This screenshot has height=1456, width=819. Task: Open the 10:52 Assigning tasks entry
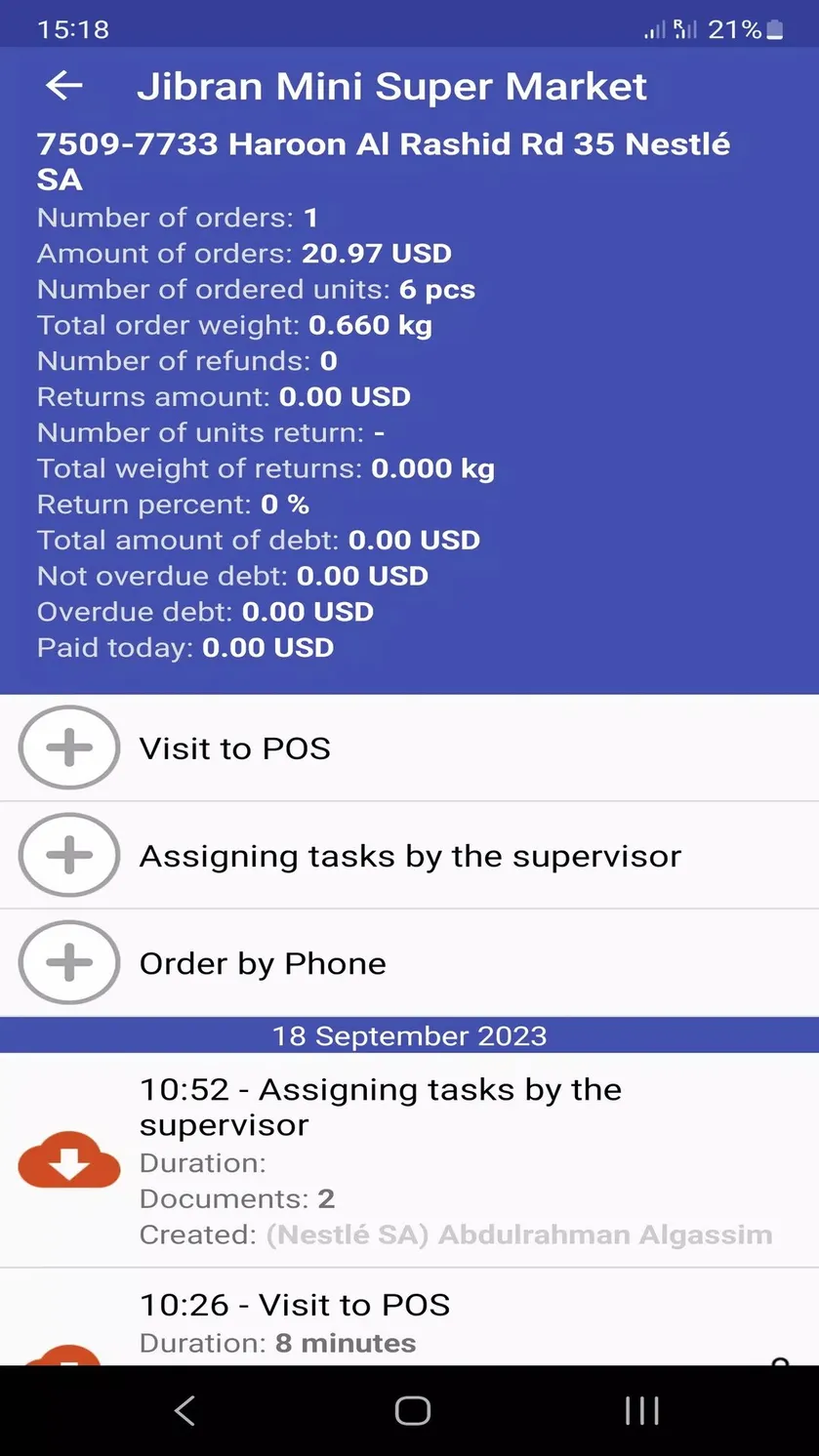pyautogui.click(x=409, y=1160)
